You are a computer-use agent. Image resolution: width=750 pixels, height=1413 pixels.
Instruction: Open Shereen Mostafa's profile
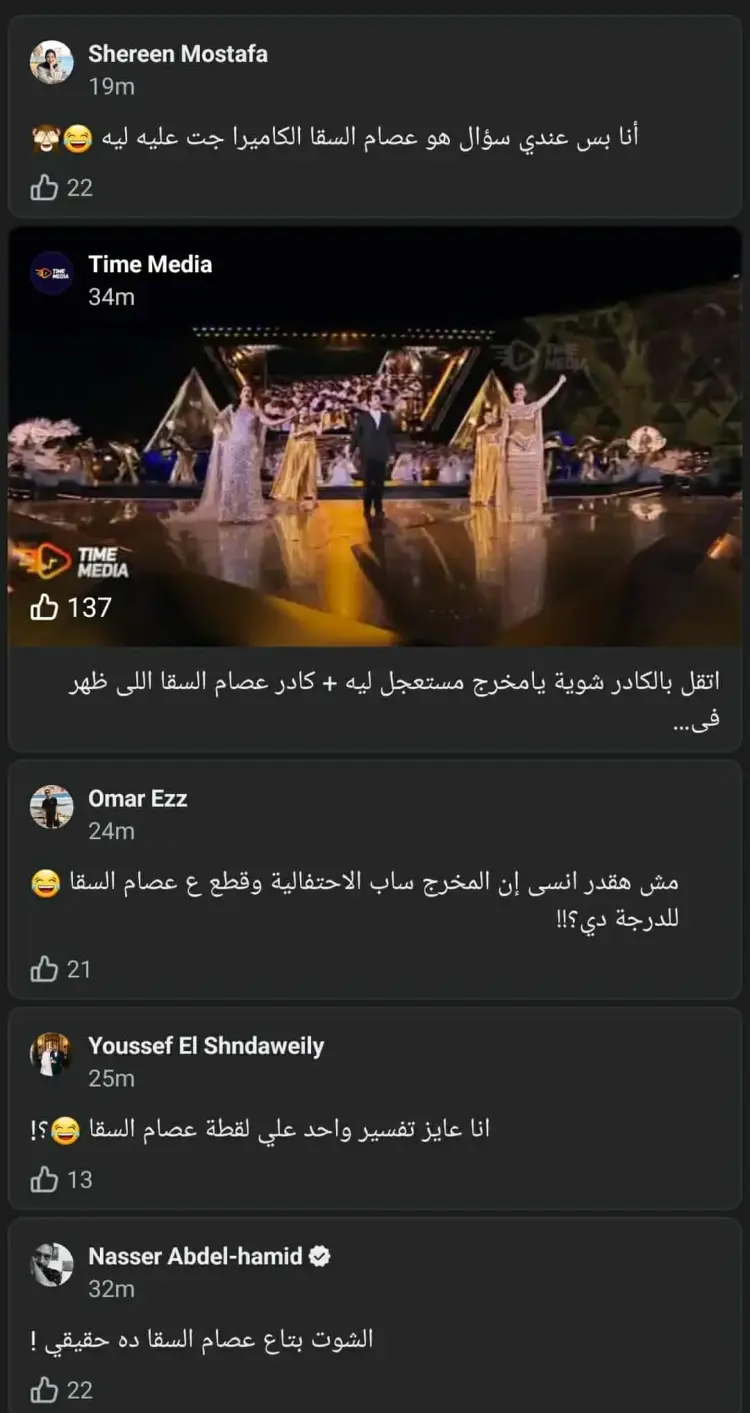[177, 54]
